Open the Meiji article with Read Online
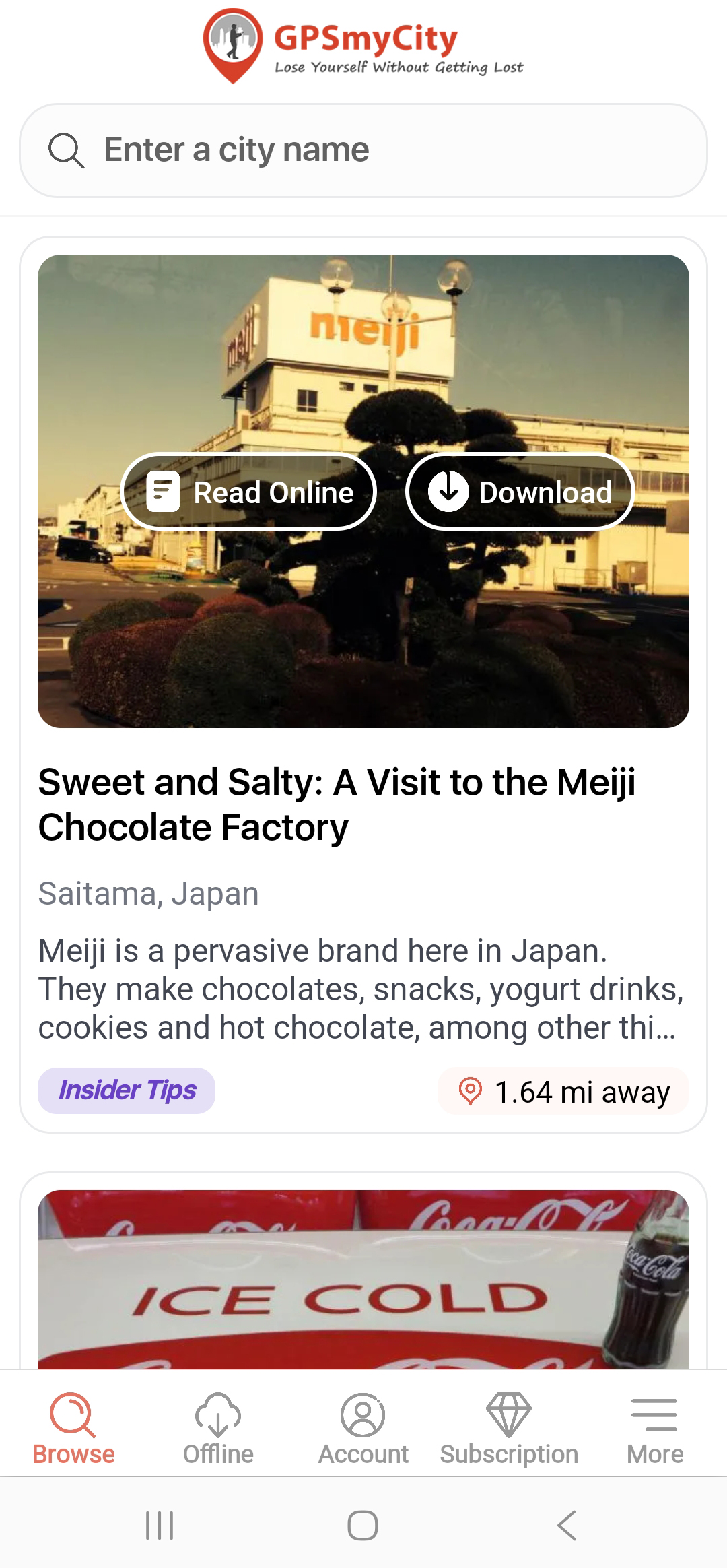Viewport: 727px width, 1568px height. click(248, 492)
